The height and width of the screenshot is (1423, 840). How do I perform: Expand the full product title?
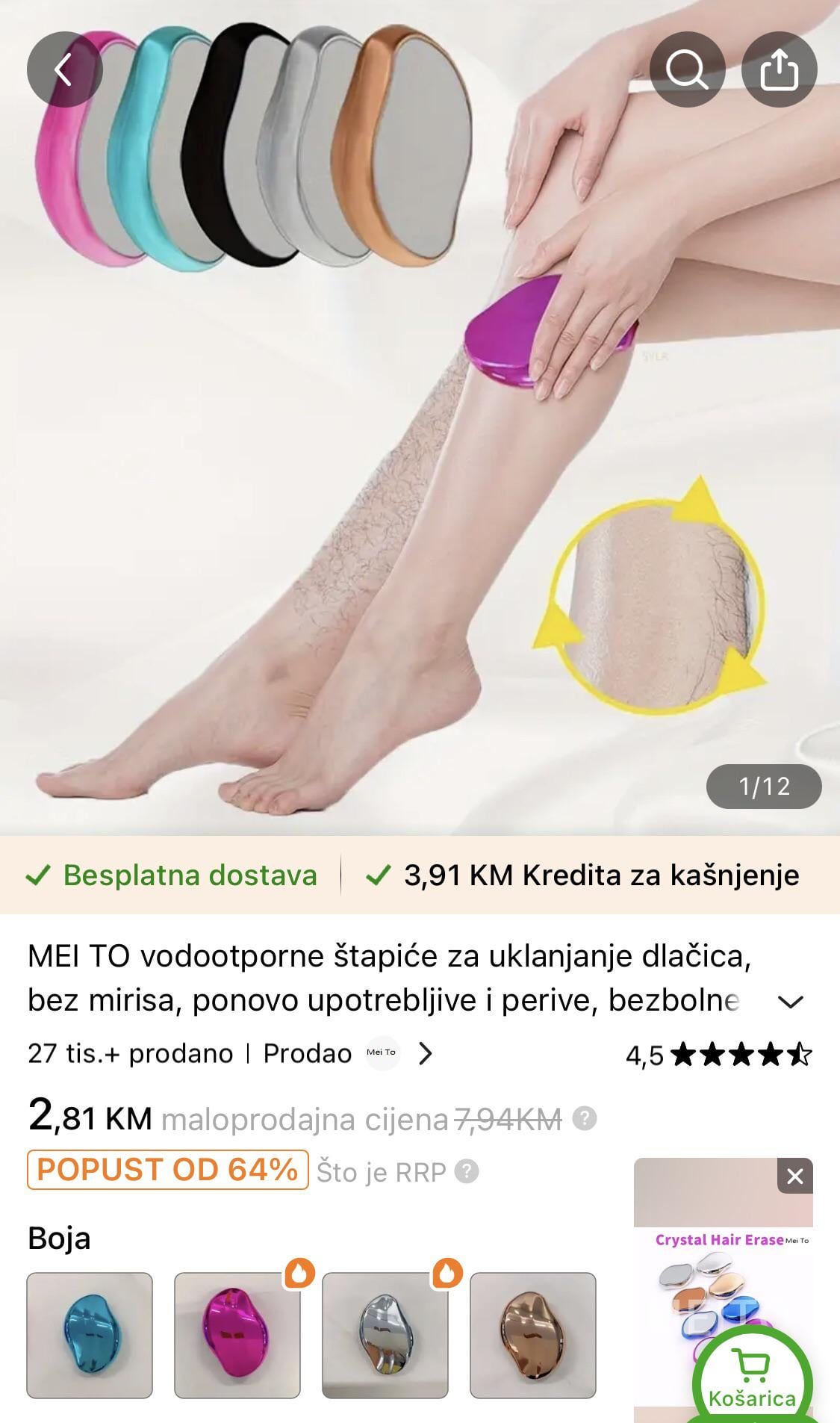(x=790, y=1002)
